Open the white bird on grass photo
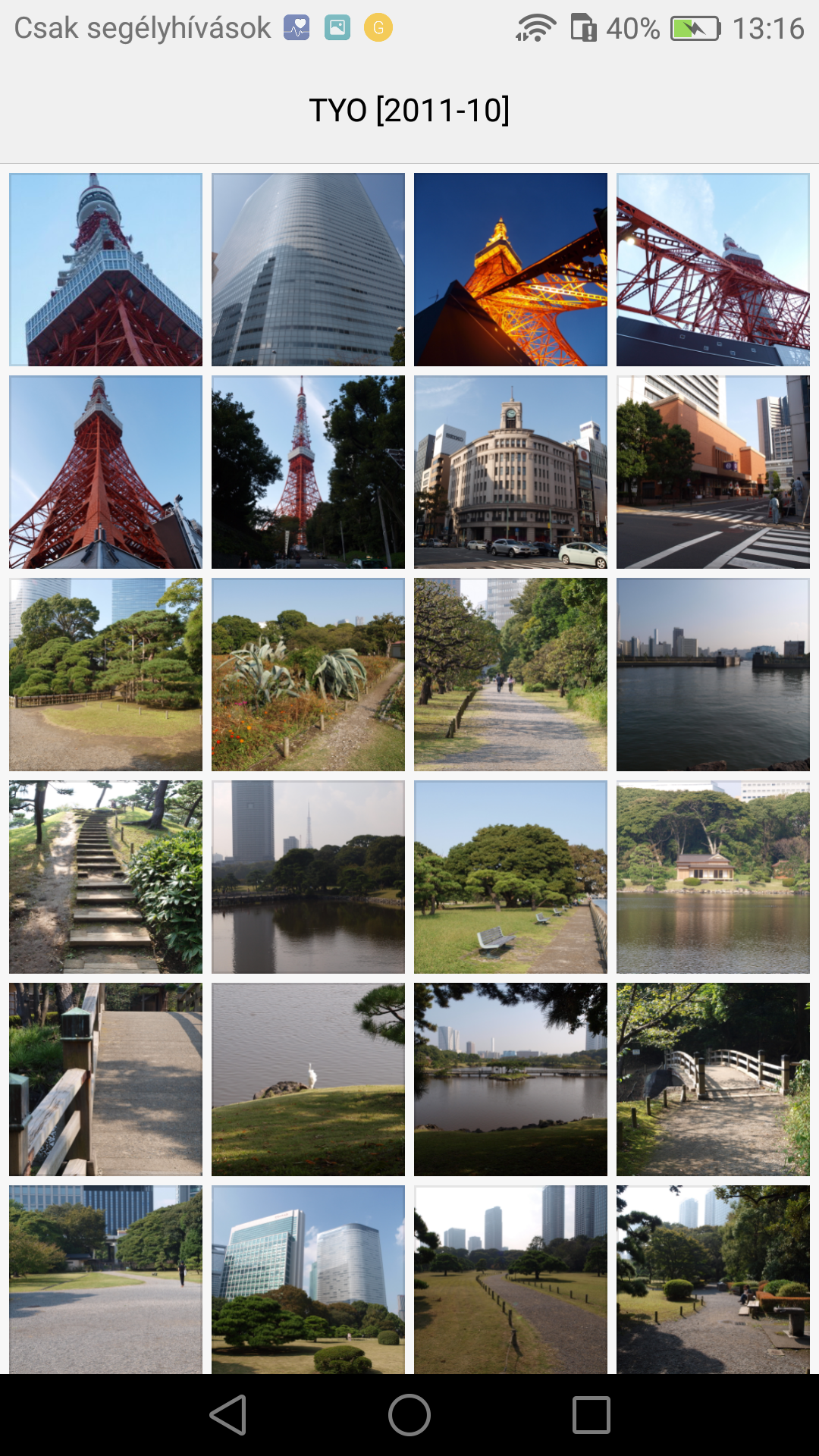The height and width of the screenshot is (1456, 819). [x=308, y=1079]
